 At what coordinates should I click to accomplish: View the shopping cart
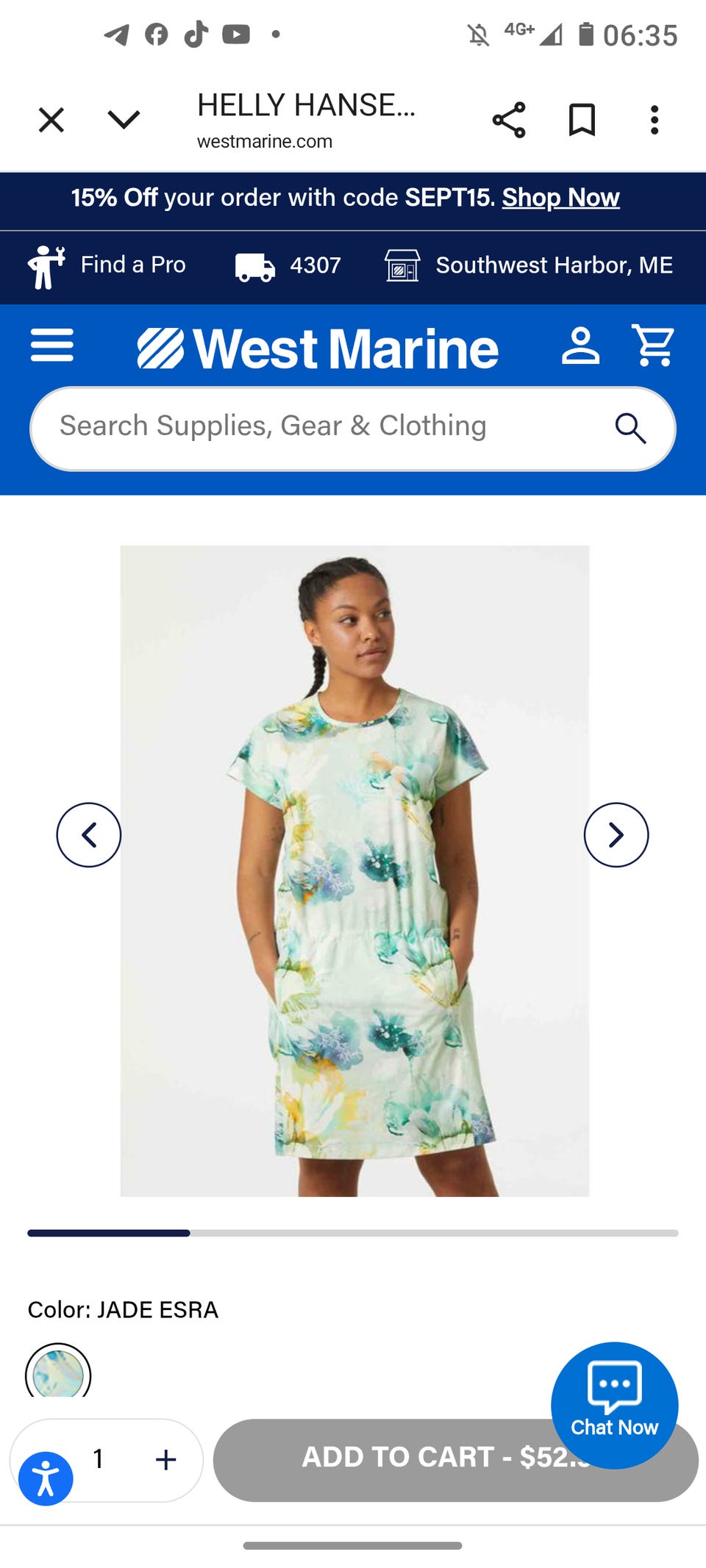pos(653,346)
